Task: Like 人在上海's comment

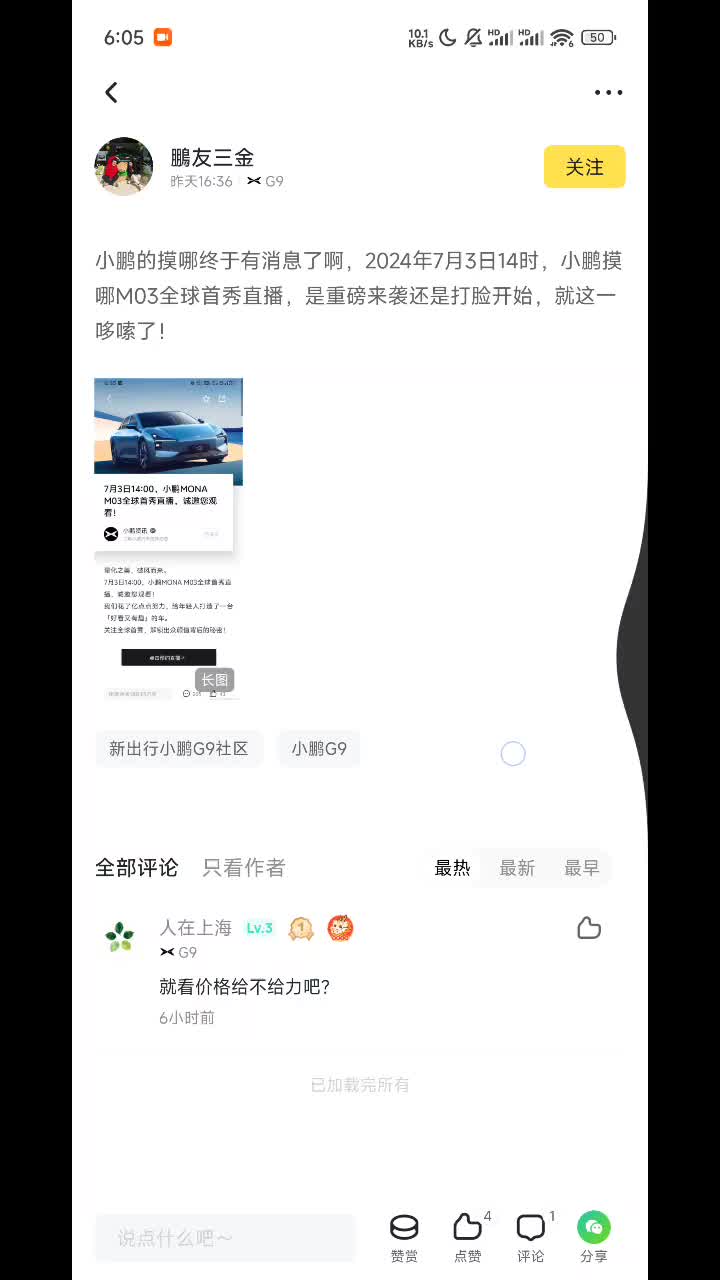Action: point(589,928)
